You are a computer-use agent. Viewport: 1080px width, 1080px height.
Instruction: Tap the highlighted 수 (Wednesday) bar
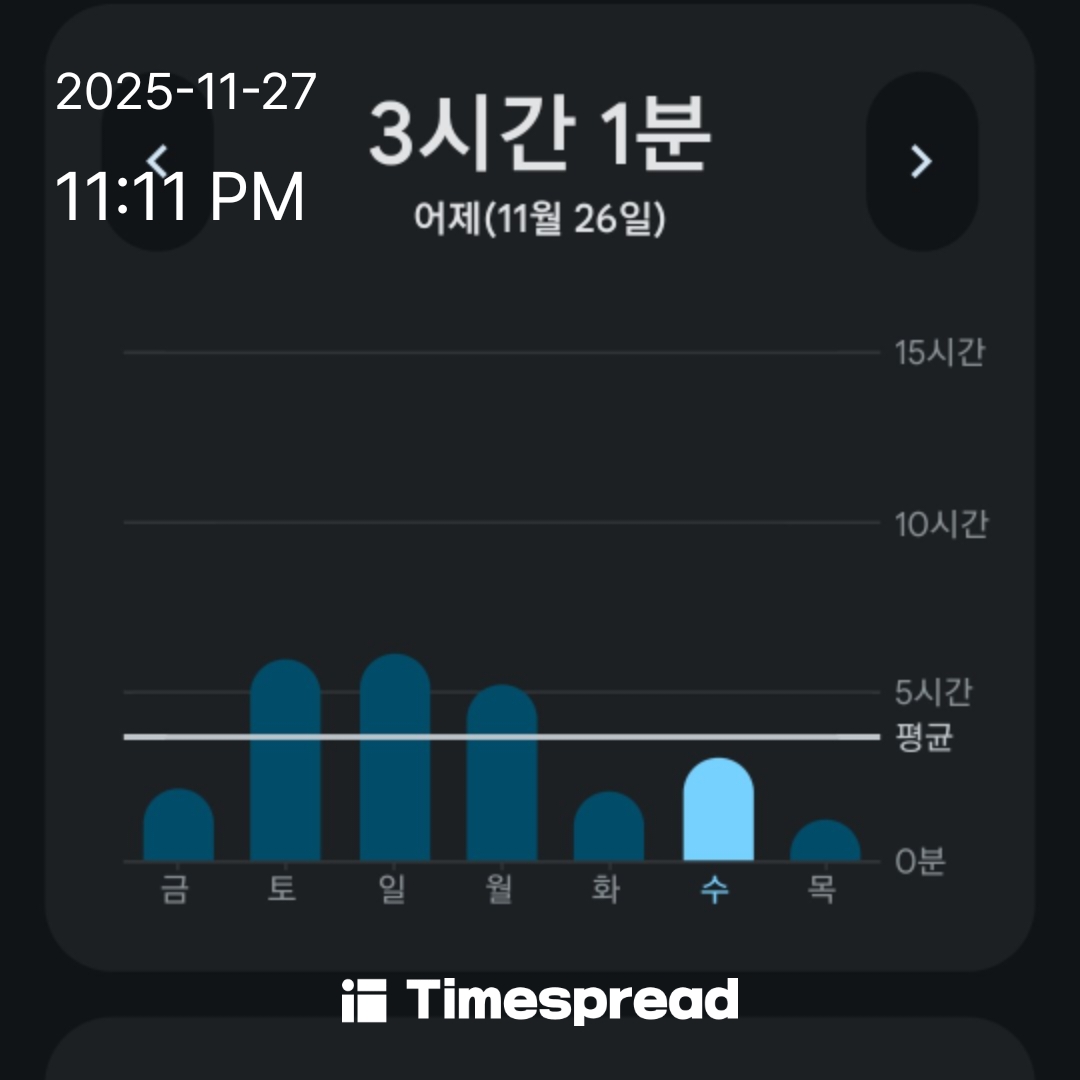tap(718, 811)
